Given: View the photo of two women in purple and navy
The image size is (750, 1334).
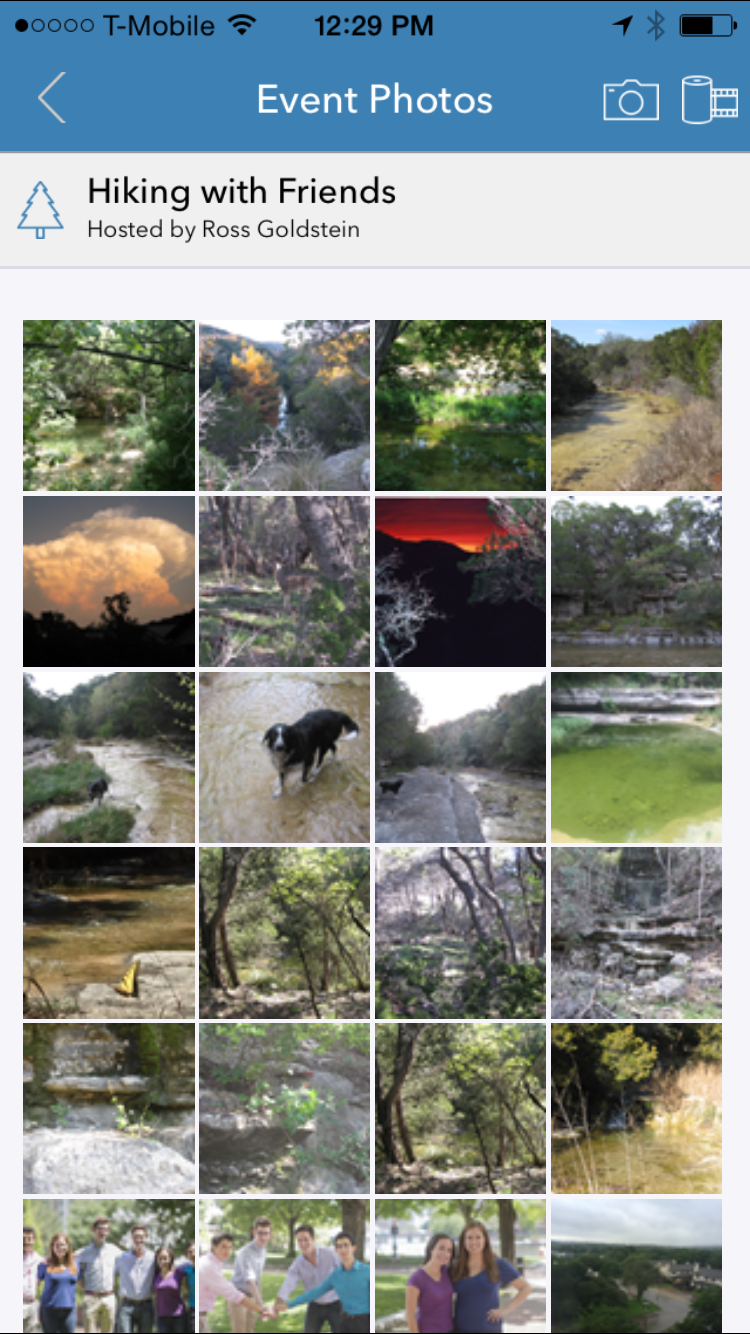Looking at the screenshot, I should click(461, 1266).
